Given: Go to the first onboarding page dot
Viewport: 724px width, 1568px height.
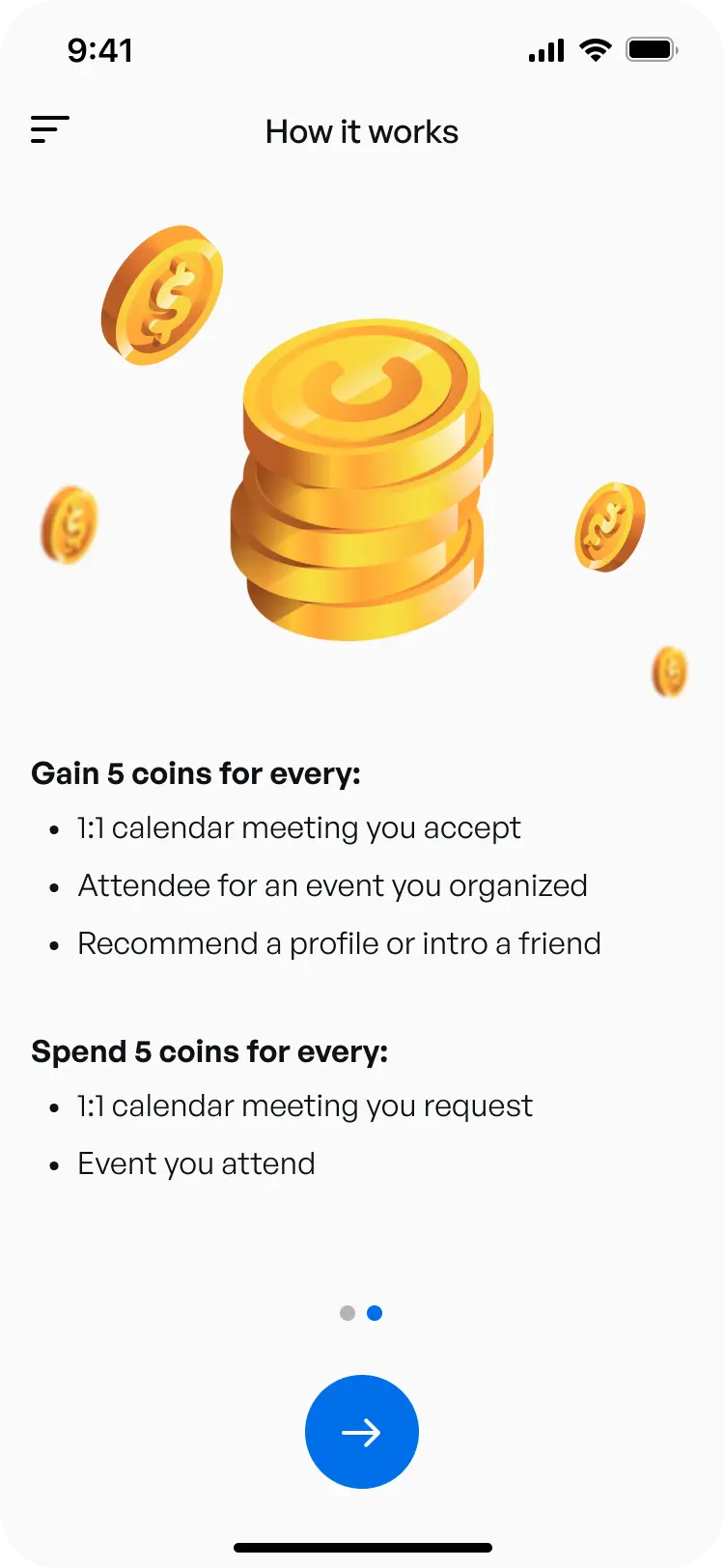Looking at the screenshot, I should tap(348, 1313).
